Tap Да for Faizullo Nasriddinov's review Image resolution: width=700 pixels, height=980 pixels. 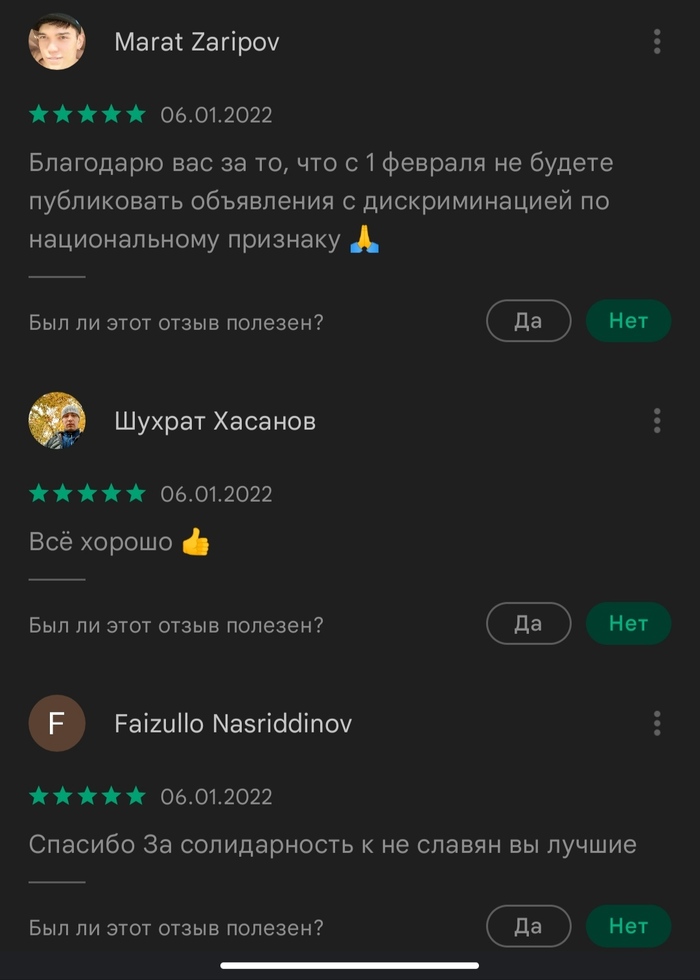tap(528, 926)
